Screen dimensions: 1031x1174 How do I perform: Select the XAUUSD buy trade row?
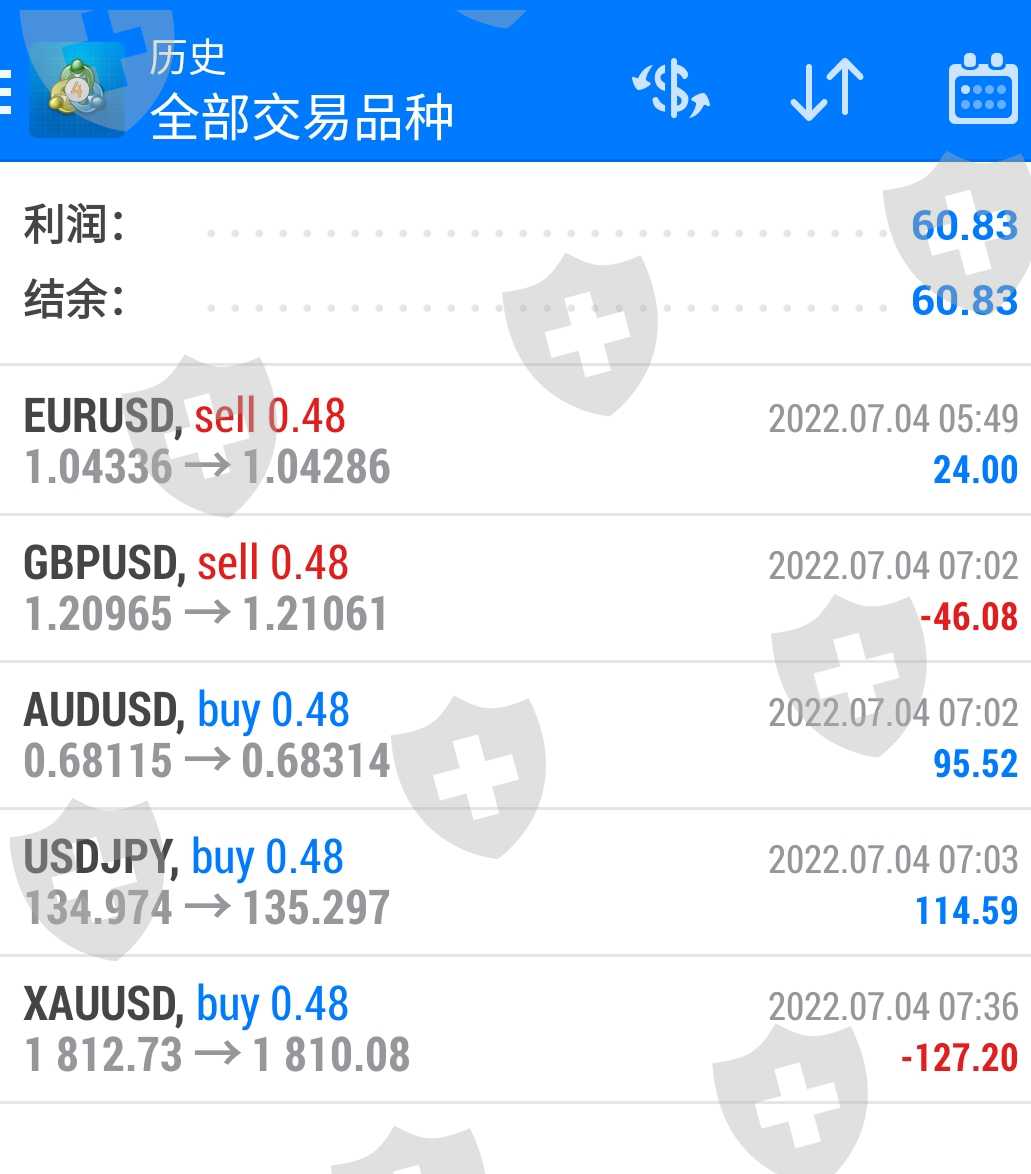point(515,1030)
